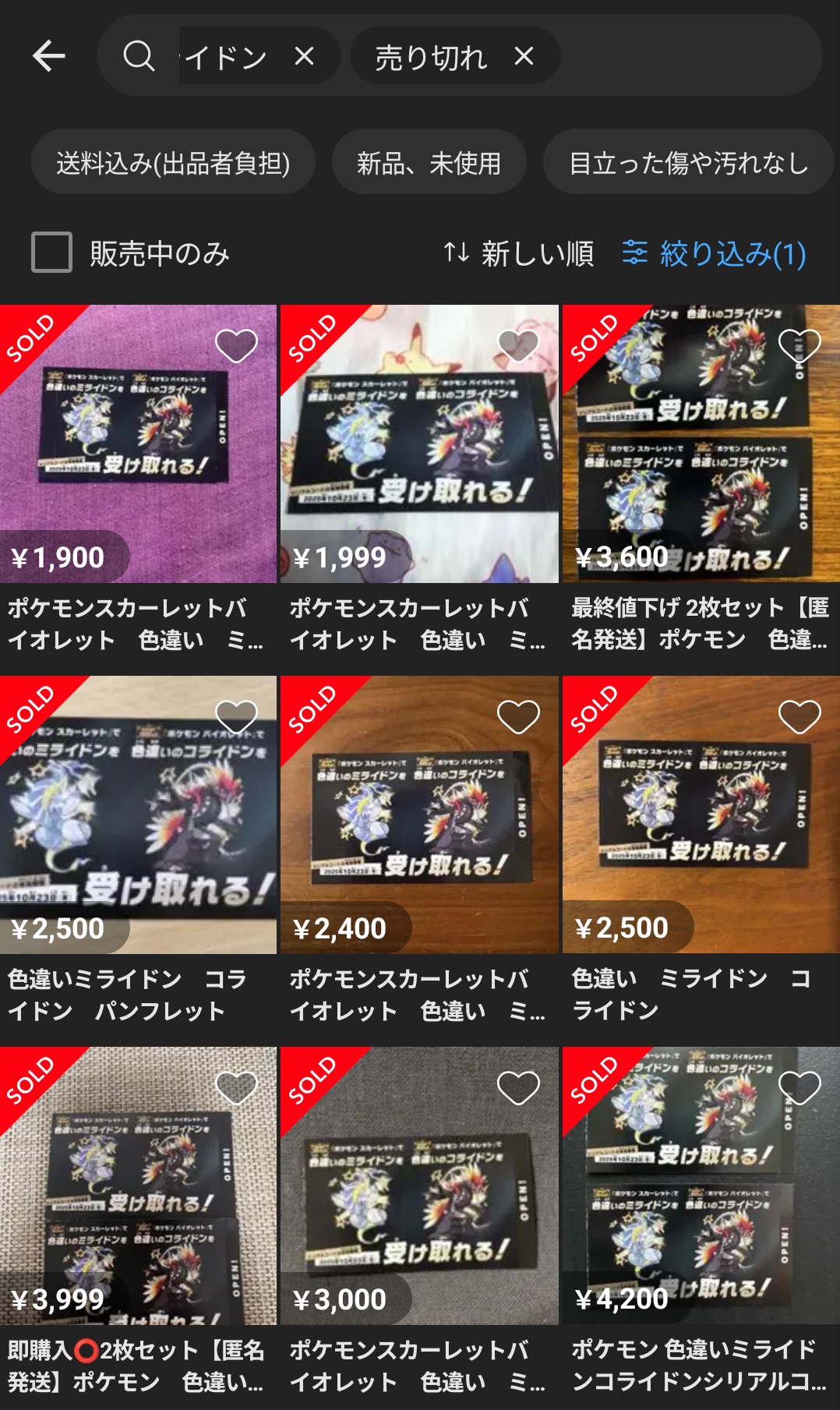The width and height of the screenshot is (840, 1410).
Task: Like the ¥1,999 item with heart icon
Action: (518, 345)
